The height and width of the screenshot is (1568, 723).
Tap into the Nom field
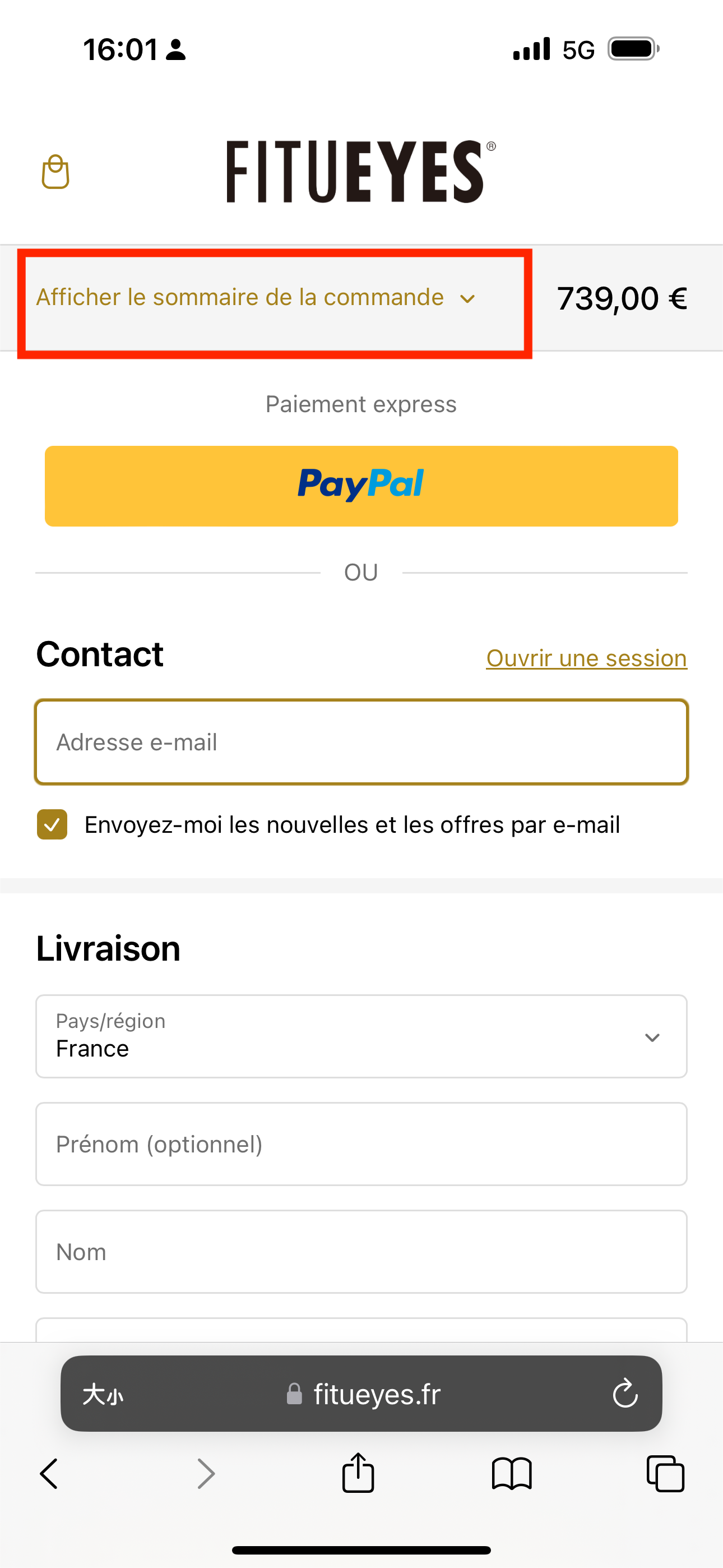361,1252
